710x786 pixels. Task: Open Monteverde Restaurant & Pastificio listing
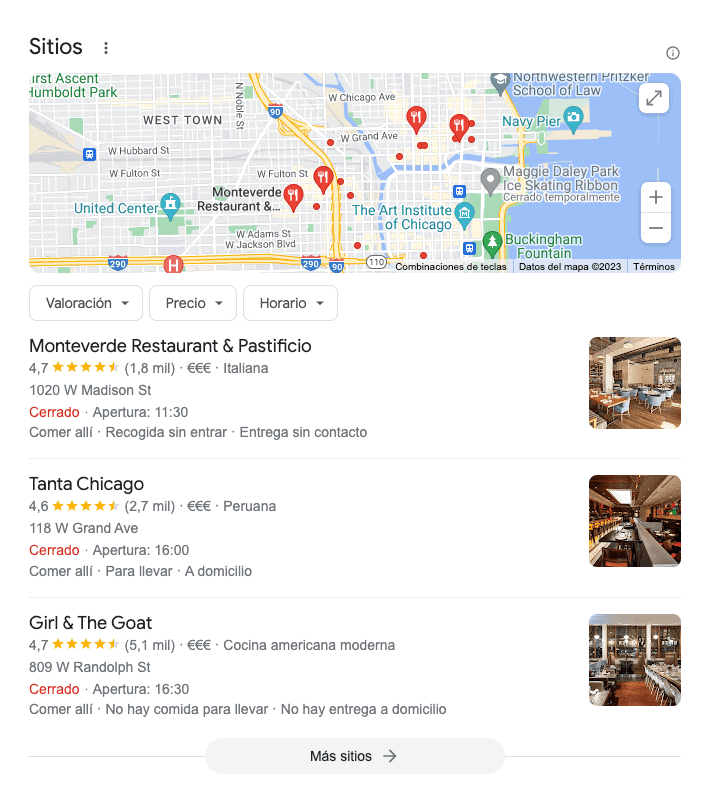tap(170, 346)
